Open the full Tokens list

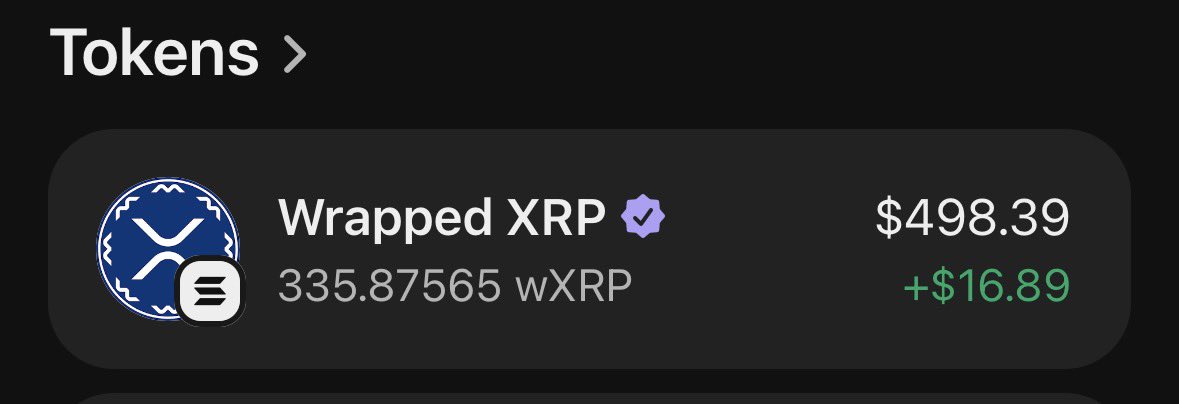(x=178, y=54)
